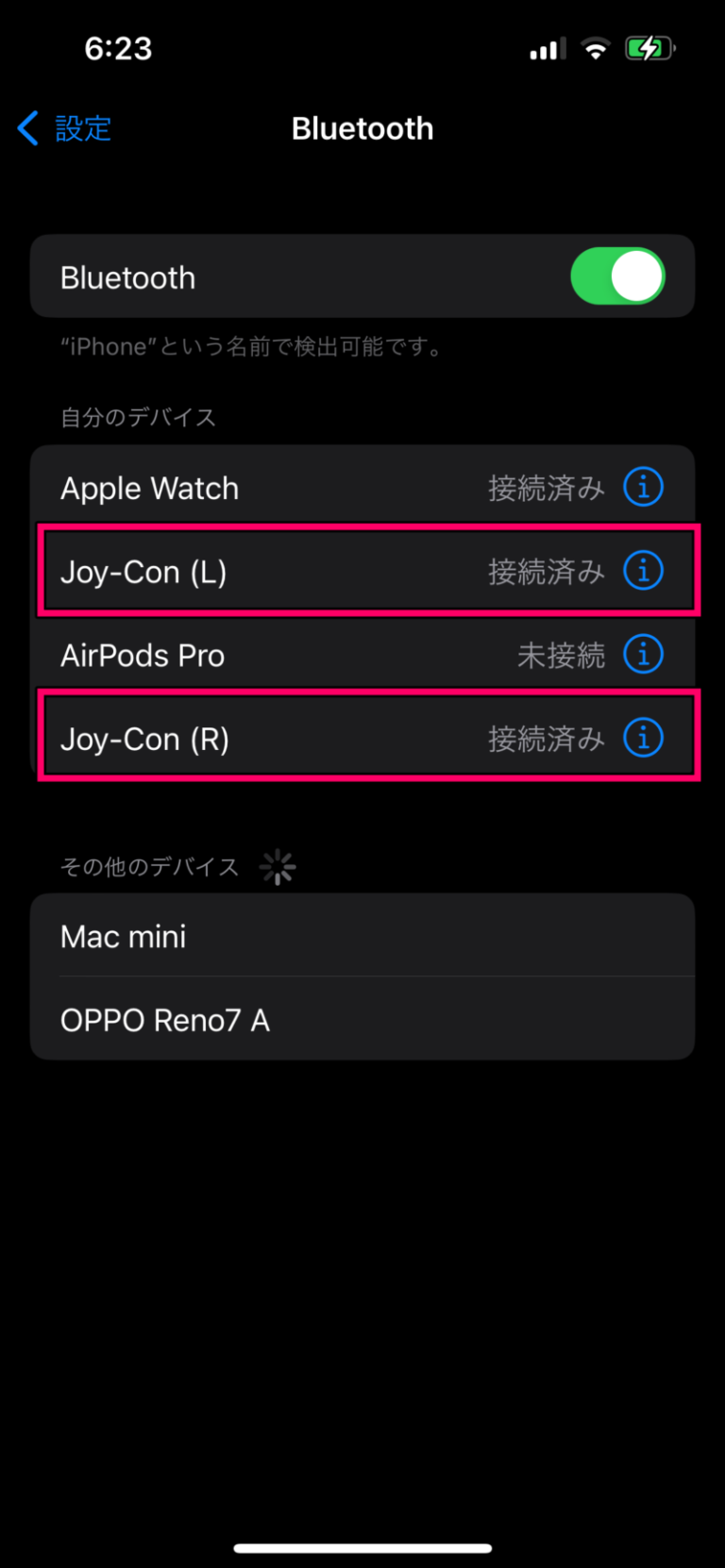Tap the Bluetooth title at the top
The height and width of the screenshot is (1568, 725).
click(x=362, y=128)
